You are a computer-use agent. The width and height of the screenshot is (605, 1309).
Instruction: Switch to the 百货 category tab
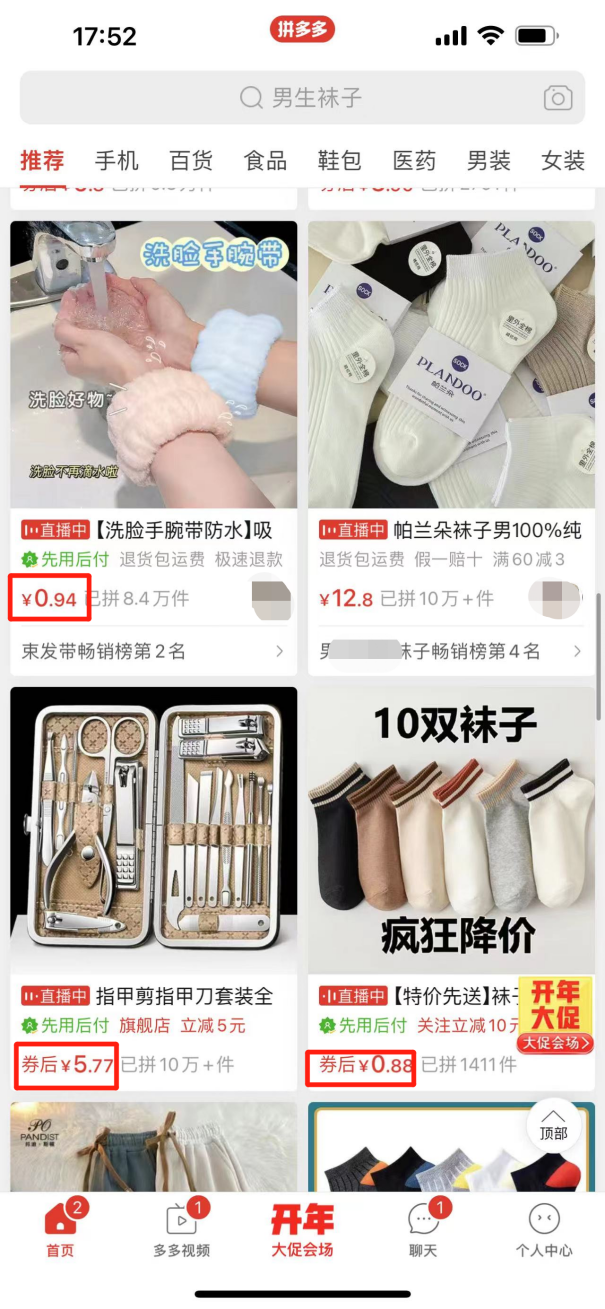[x=191, y=161]
